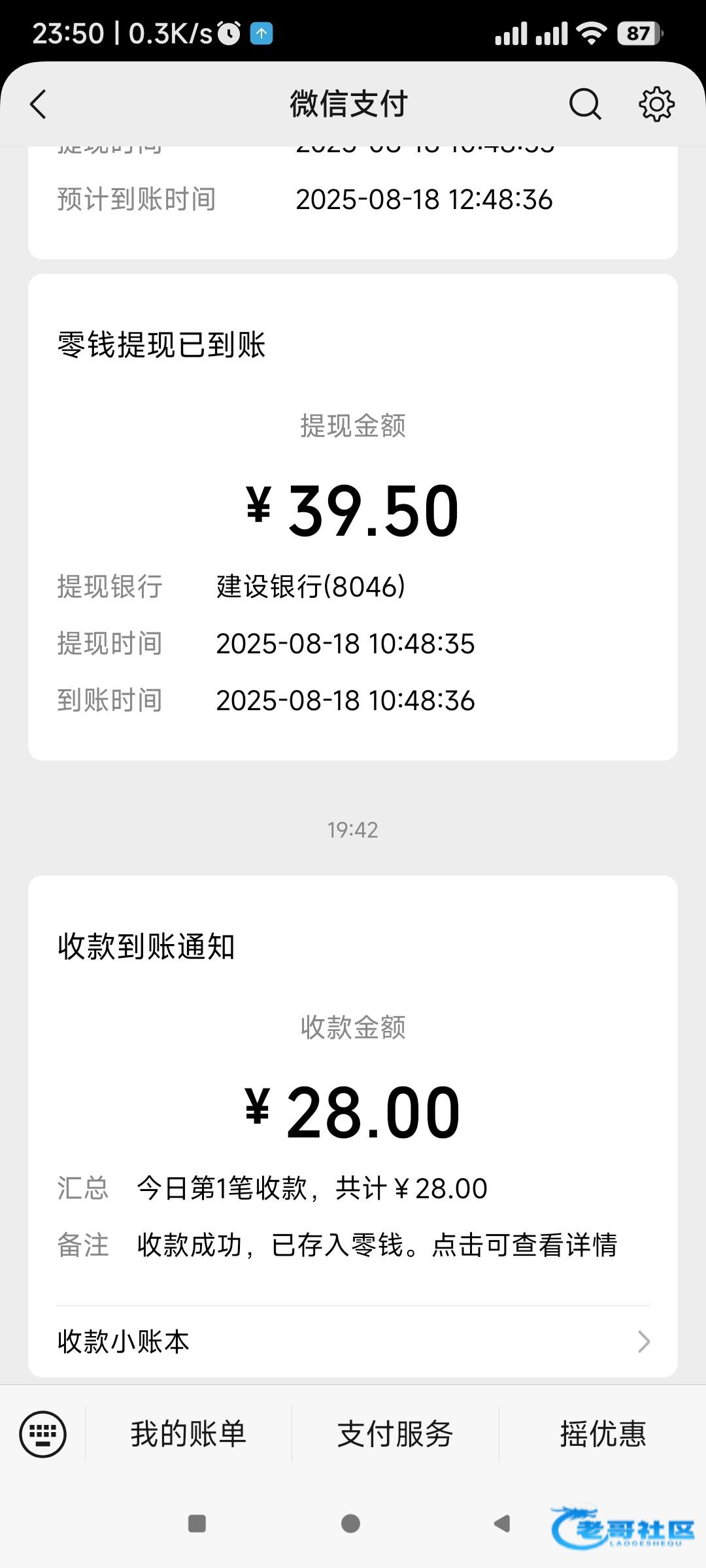Open the 零钱提现已到账 ¥39.50 card

pyautogui.click(x=353, y=516)
